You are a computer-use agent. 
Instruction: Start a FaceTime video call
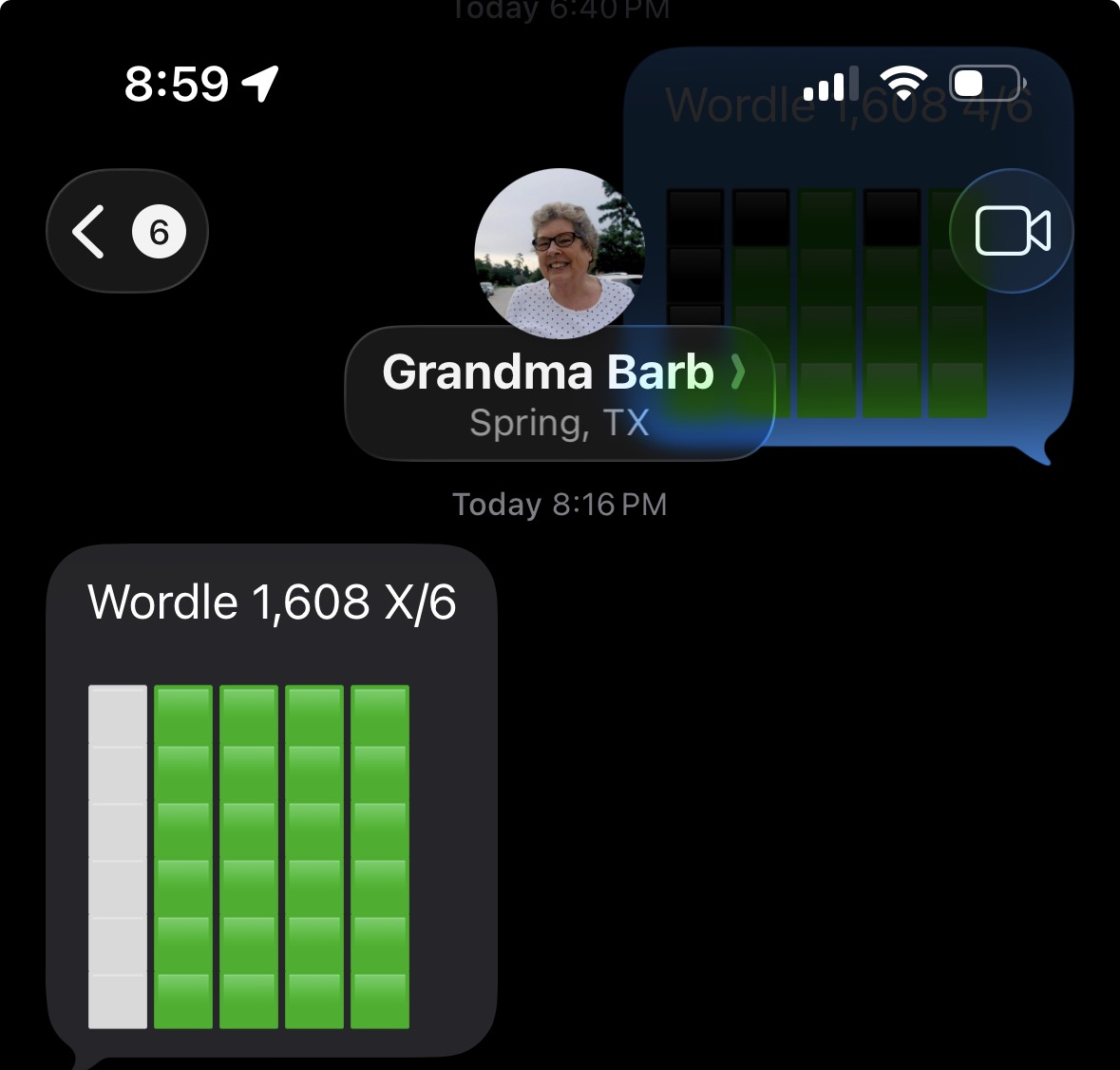[1012, 231]
